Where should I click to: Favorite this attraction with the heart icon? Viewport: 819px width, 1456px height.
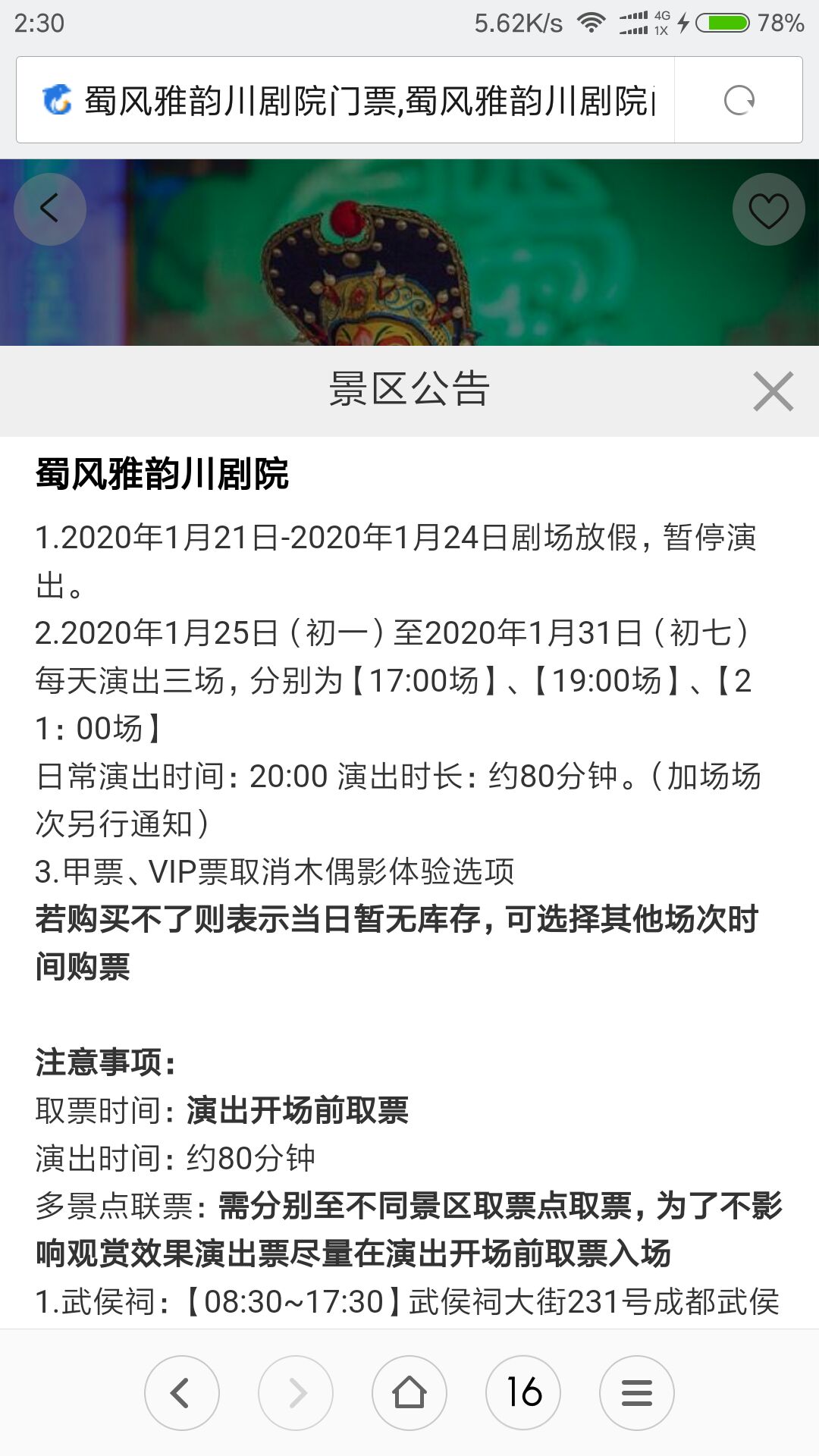click(x=768, y=209)
